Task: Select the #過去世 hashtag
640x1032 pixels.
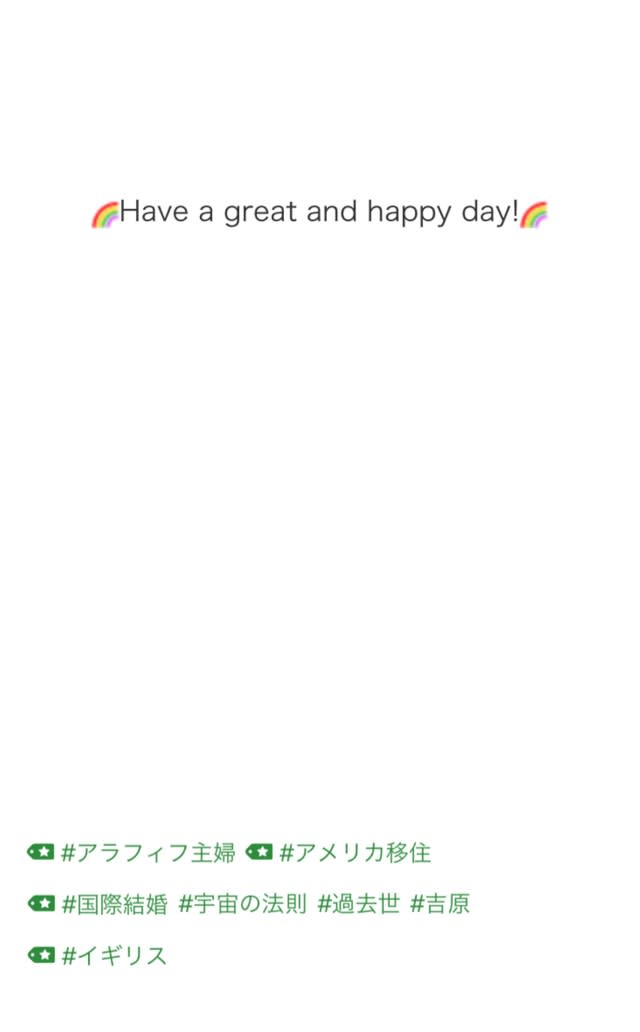Action: [359, 904]
